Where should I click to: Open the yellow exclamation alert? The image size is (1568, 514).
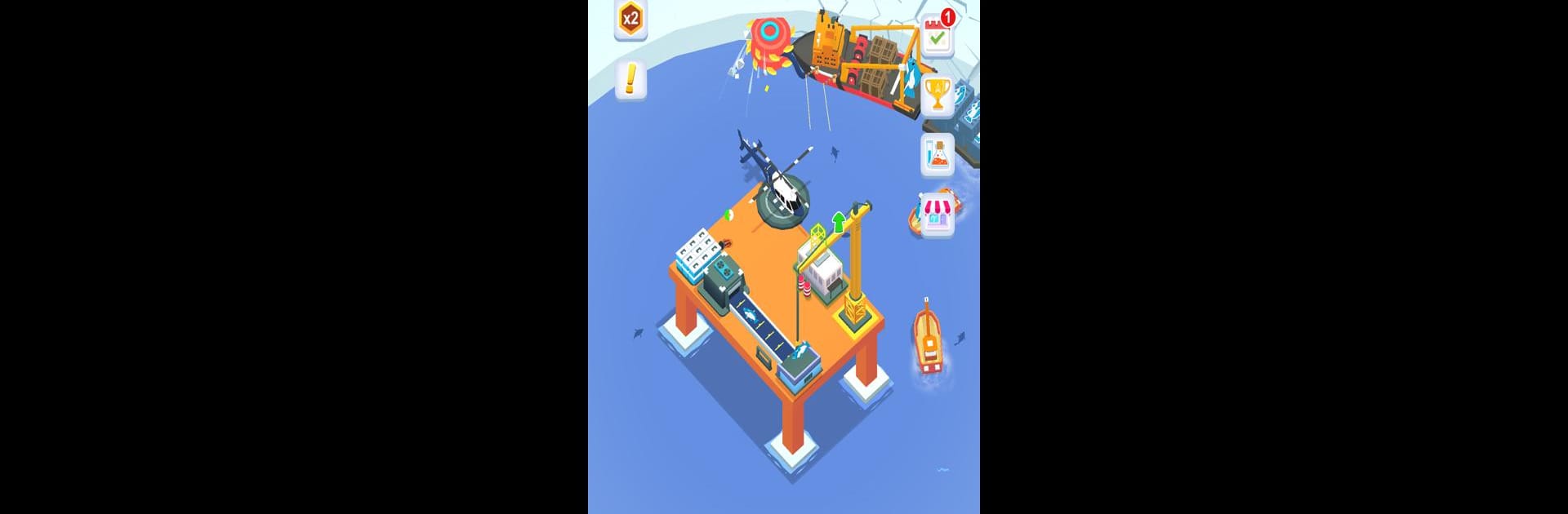(630, 79)
